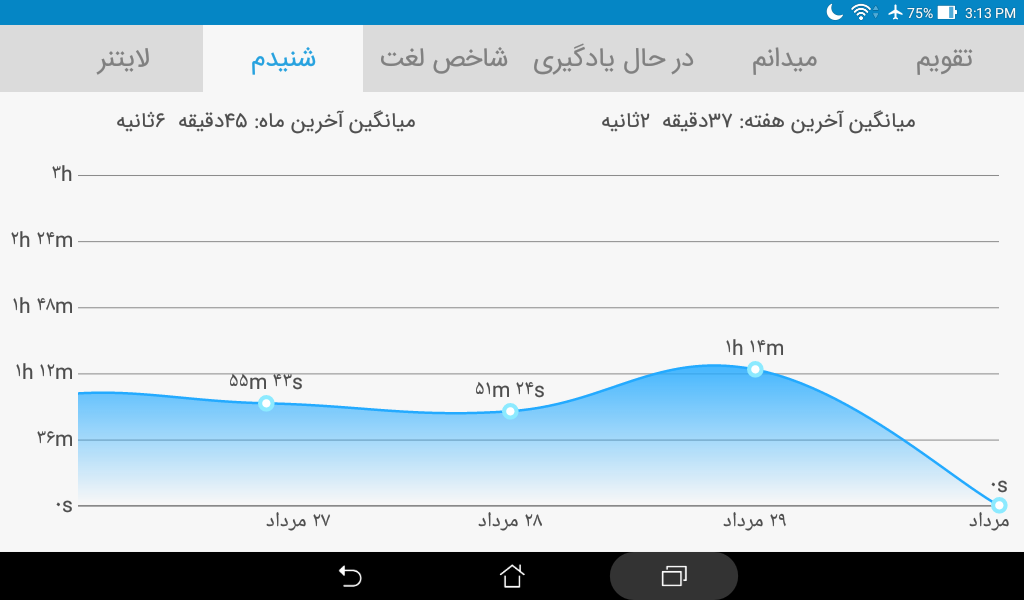1024x600 pixels.
Task: Tap the 51m 24s chart point
Action: [510, 411]
